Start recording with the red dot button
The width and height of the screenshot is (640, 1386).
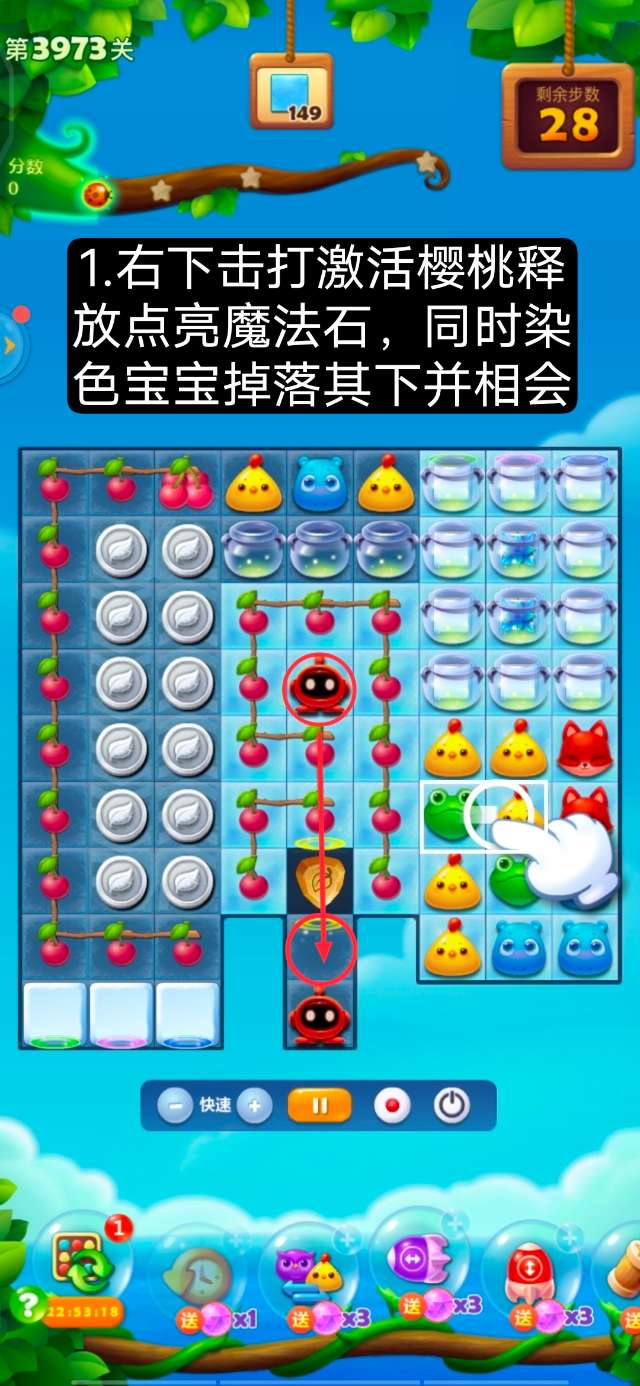tap(392, 1106)
